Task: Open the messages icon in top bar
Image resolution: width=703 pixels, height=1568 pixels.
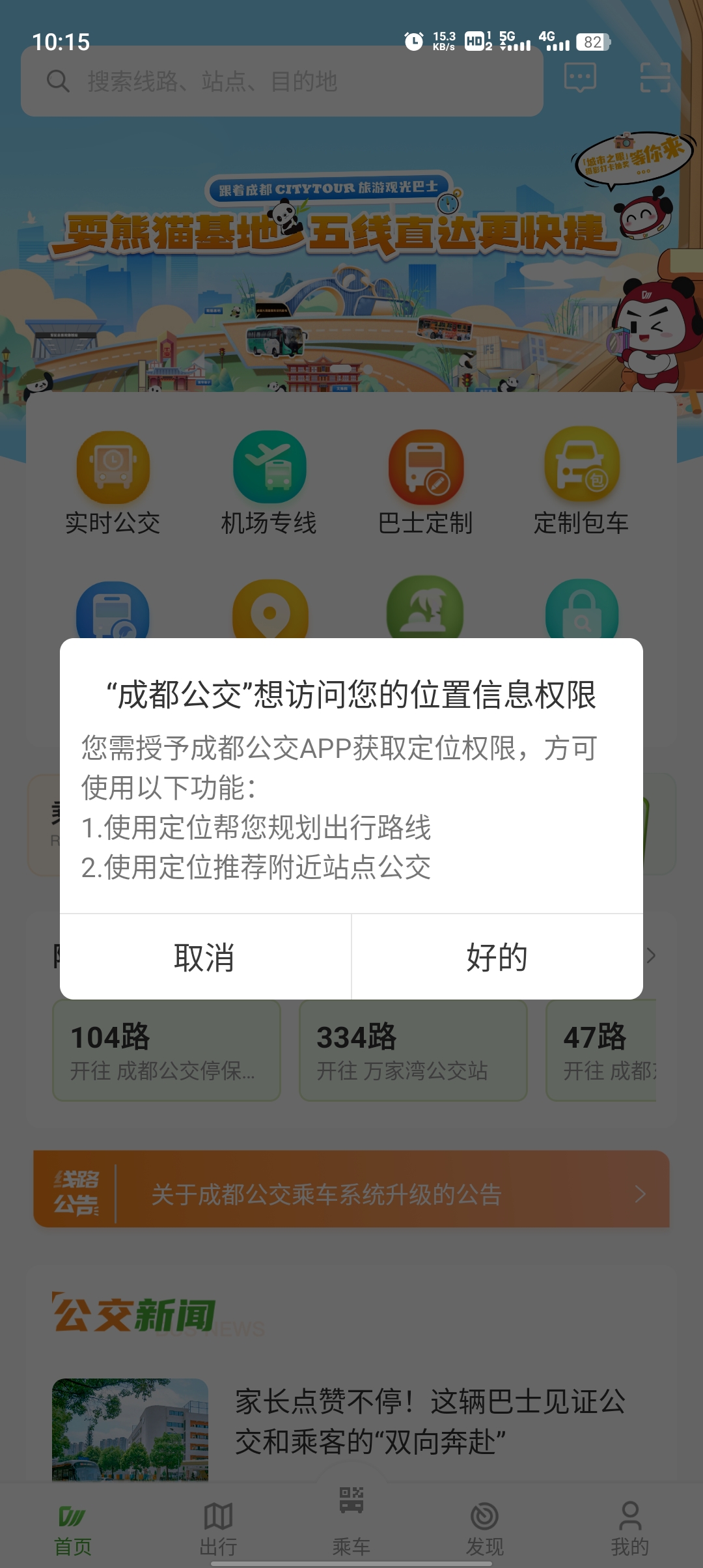Action: pos(579,78)
